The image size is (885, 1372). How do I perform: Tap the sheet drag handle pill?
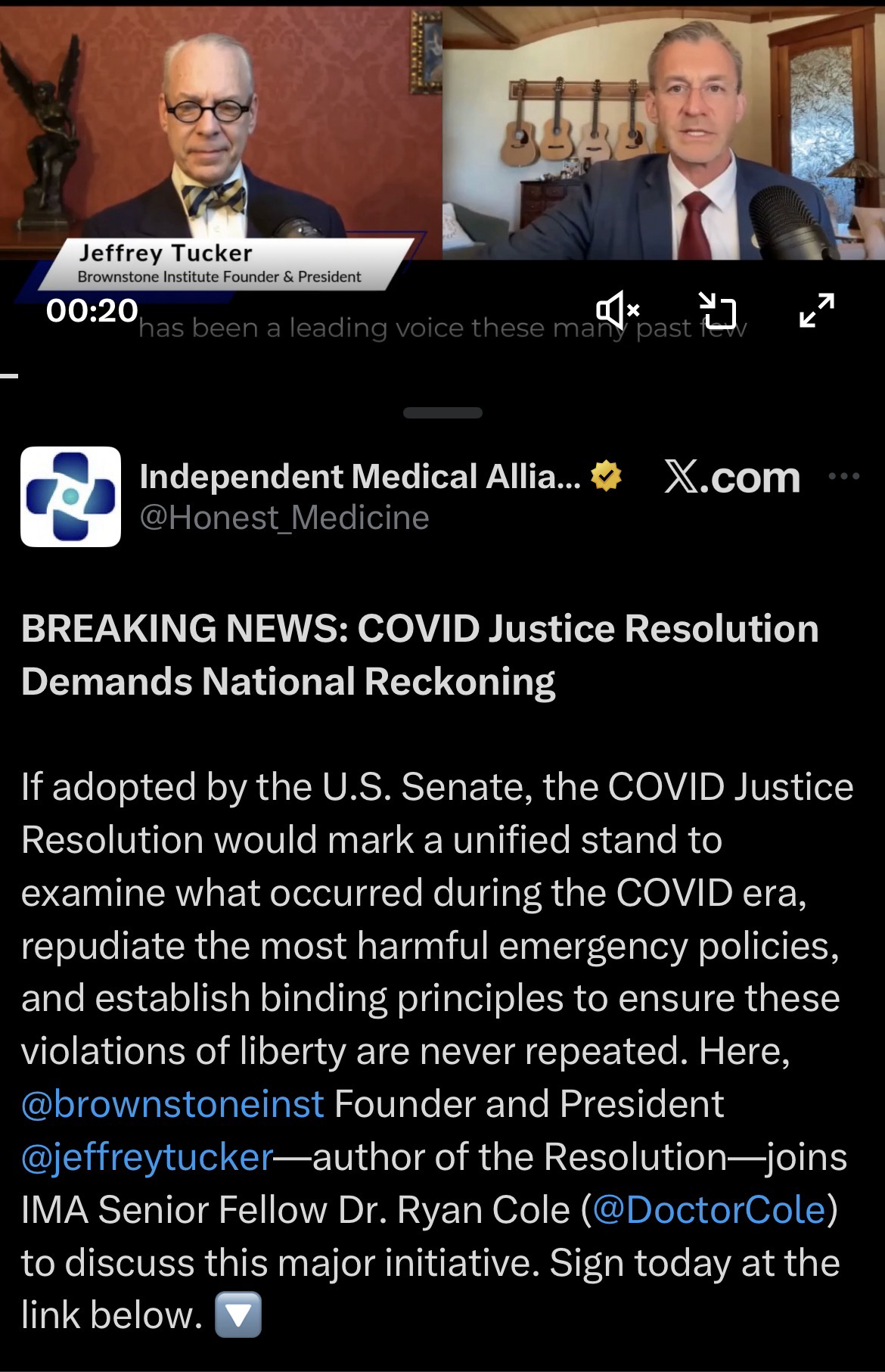(442, 413)
